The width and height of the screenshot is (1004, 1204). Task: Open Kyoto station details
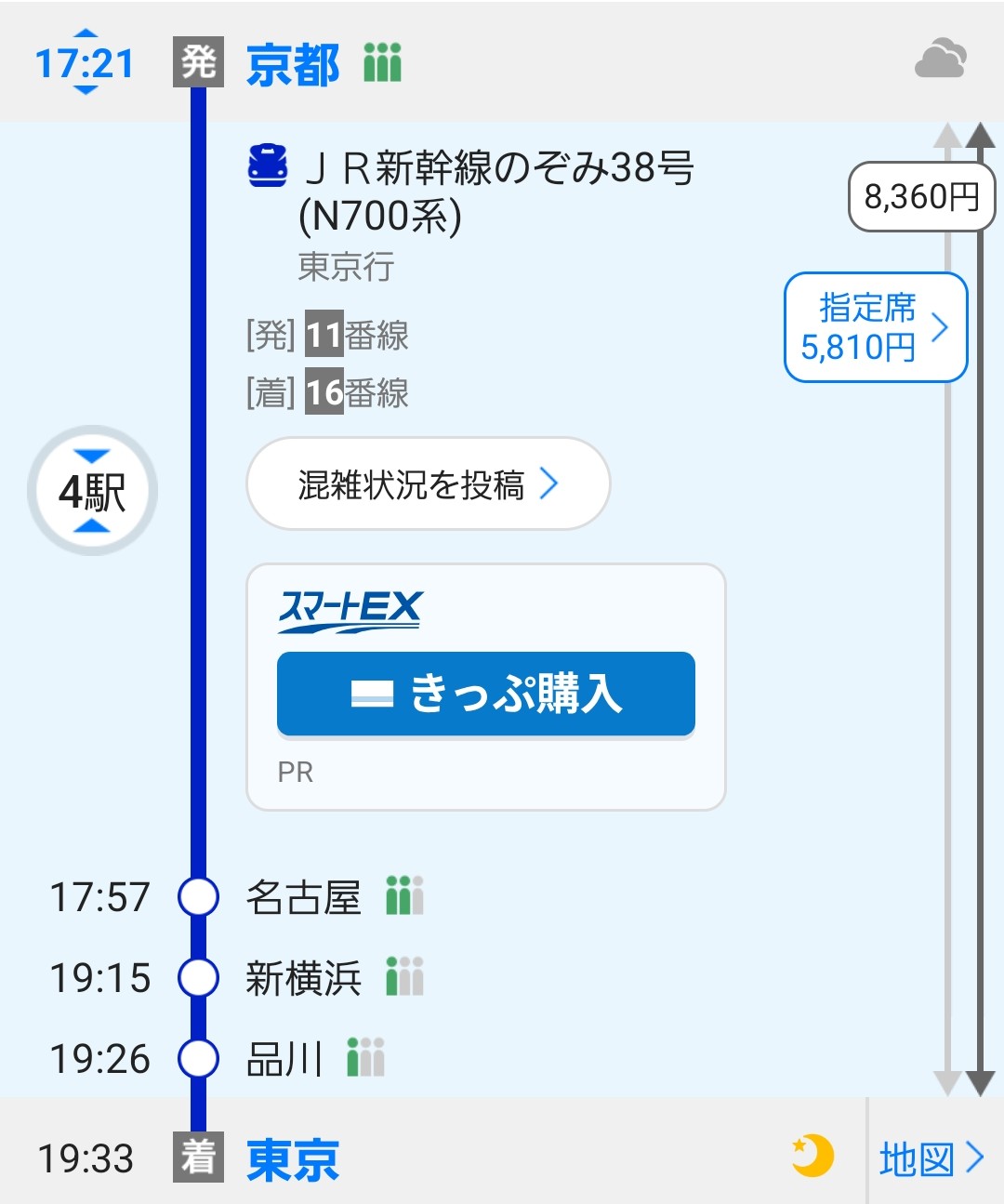click(x=293, y=65)
